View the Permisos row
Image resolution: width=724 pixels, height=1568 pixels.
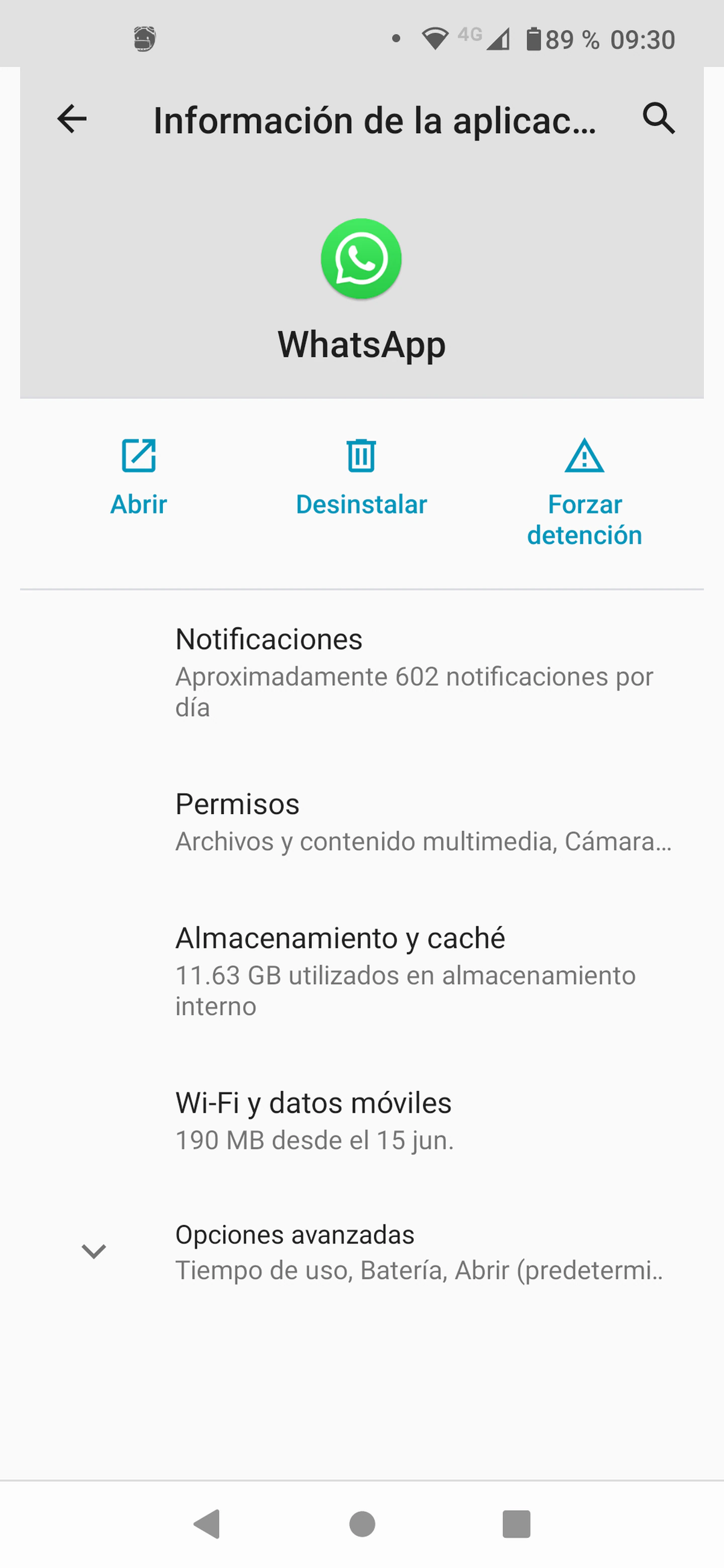pyautogui.click(x=414, y=821)
